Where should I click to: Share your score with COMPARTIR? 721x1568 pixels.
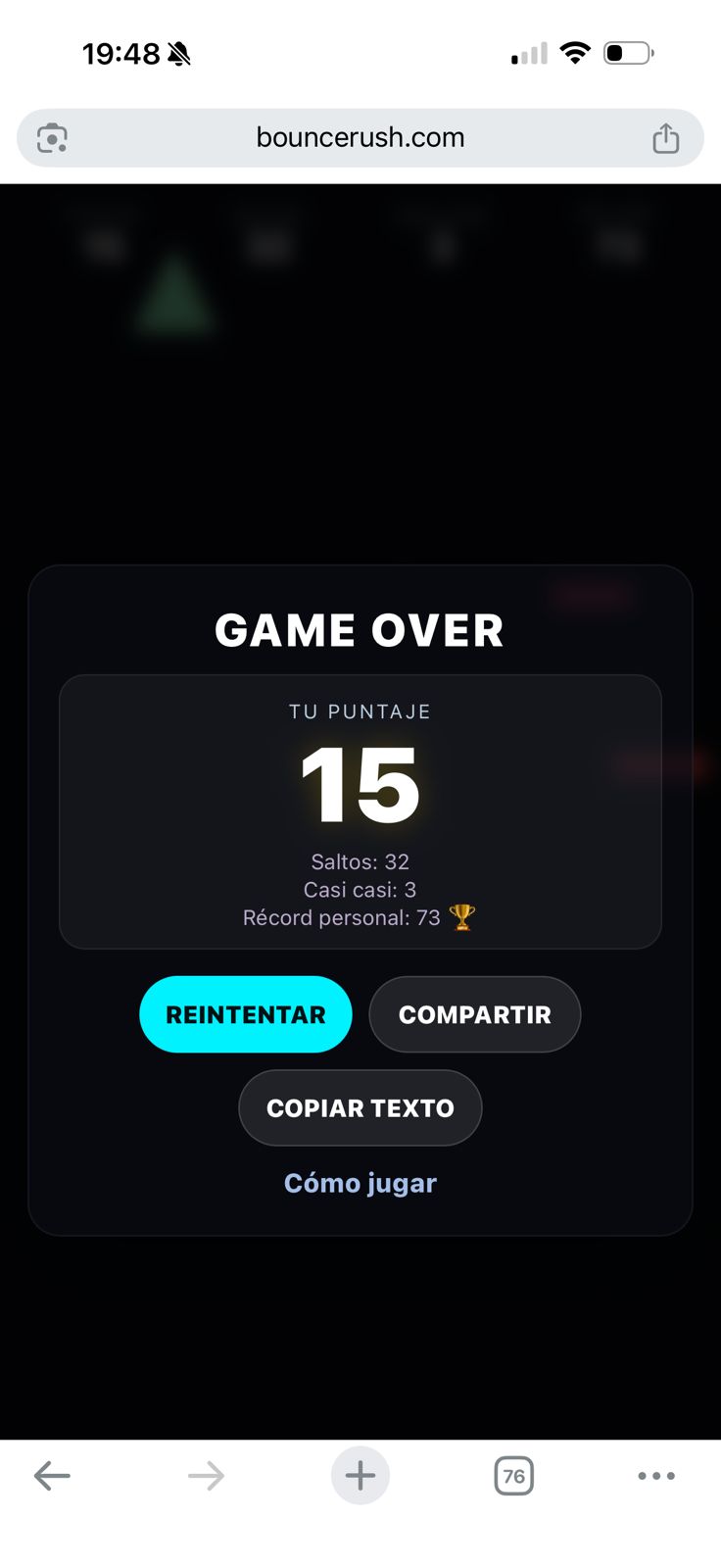tap(475, 1014)
